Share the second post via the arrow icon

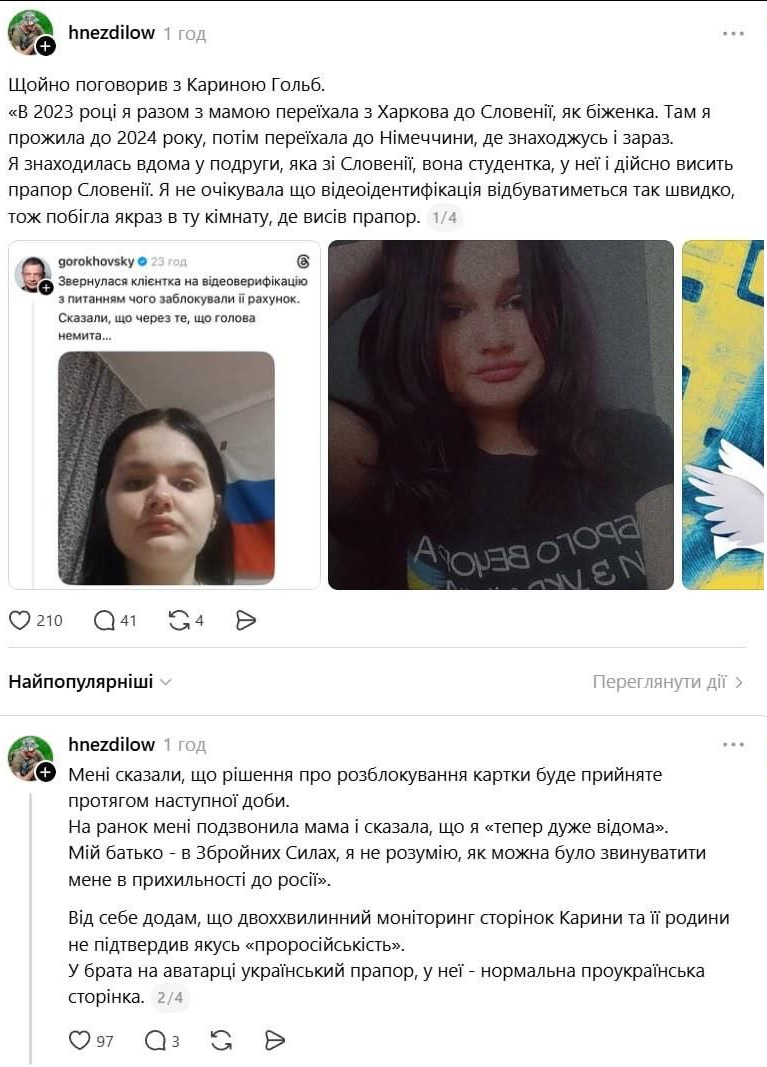275,1041
